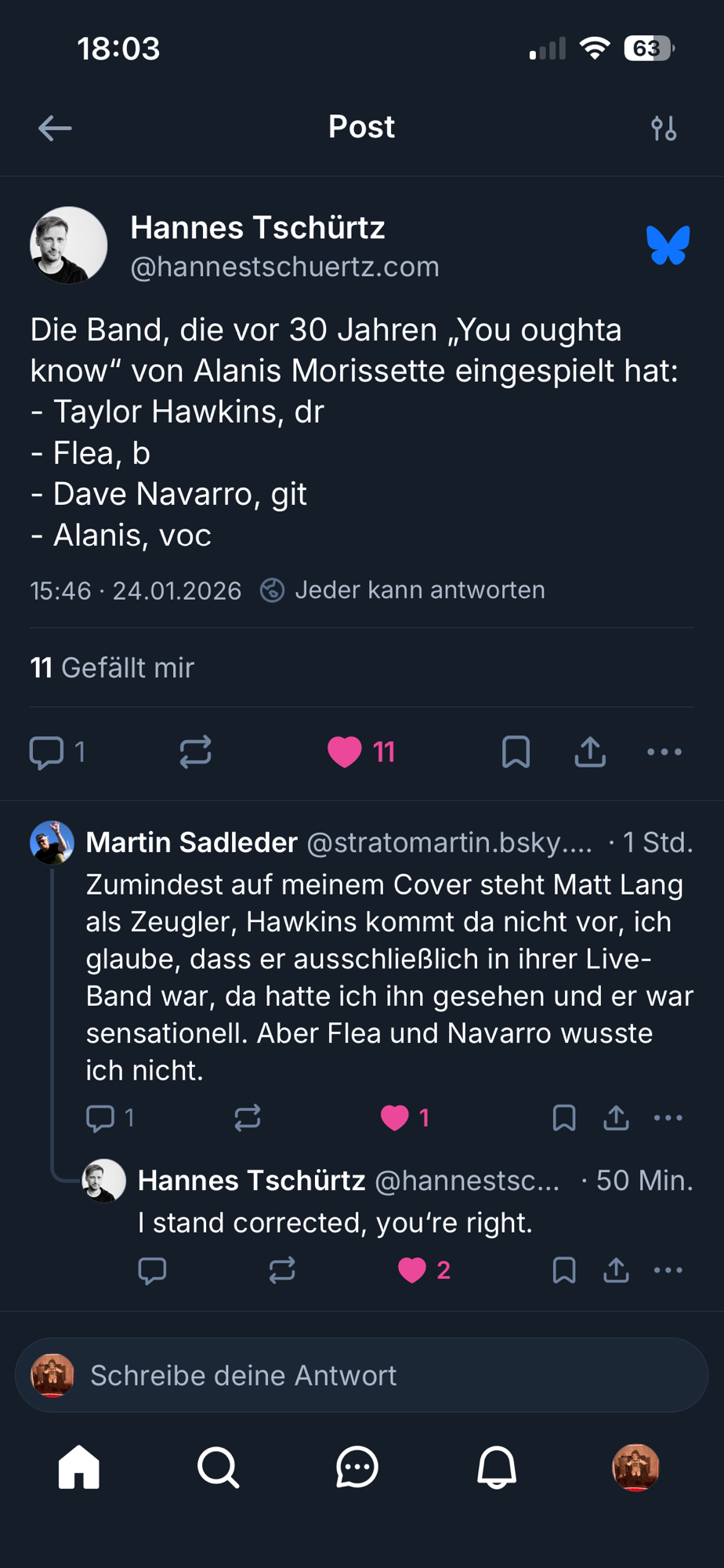Open Martin Sadleder's profile
This screenshot has height=1568, width=724.
(52, 843)
